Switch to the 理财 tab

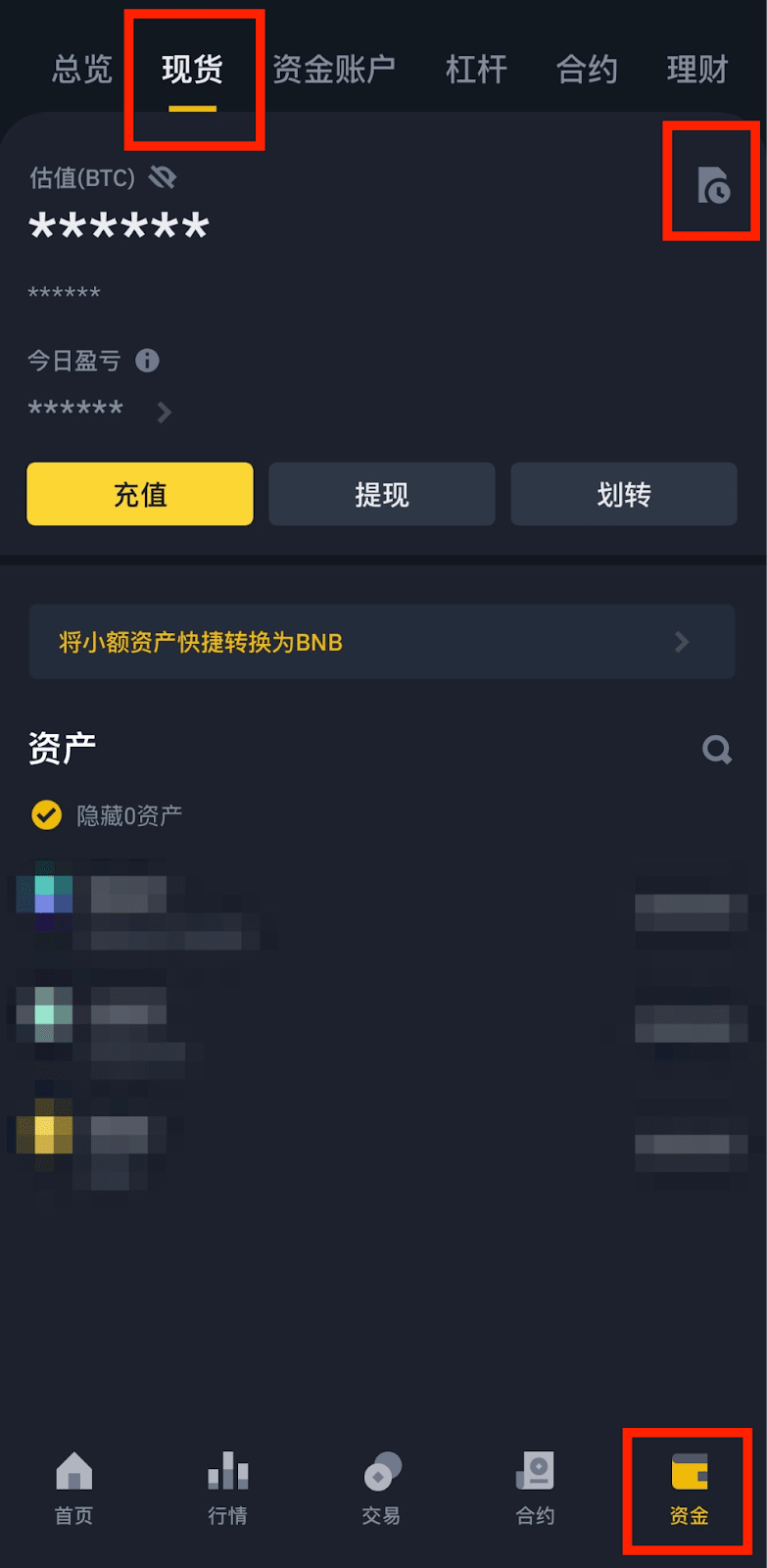[697, 70]
